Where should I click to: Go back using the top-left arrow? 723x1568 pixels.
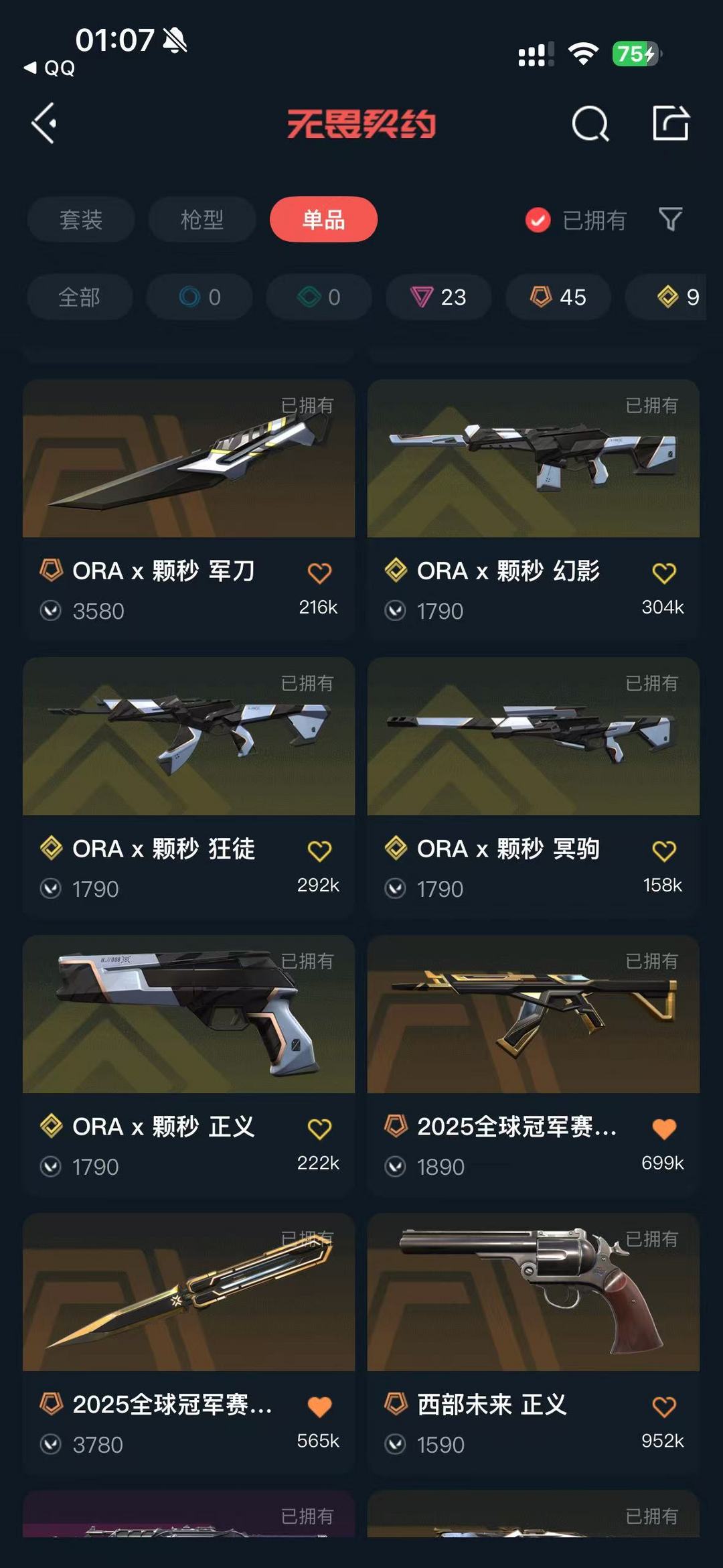(44, 123)
